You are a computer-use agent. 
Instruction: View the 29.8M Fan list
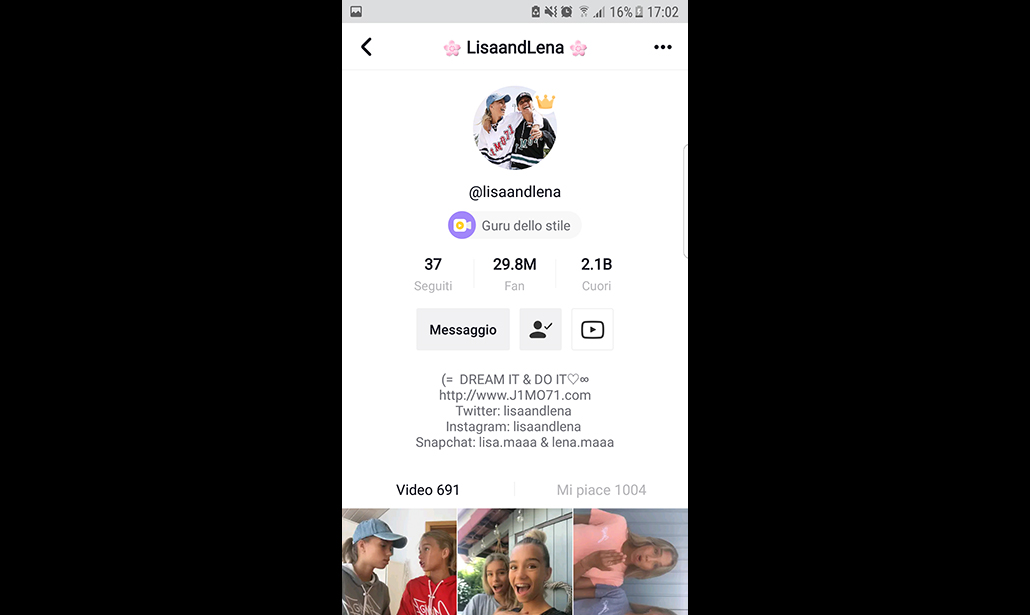(514, 274)
